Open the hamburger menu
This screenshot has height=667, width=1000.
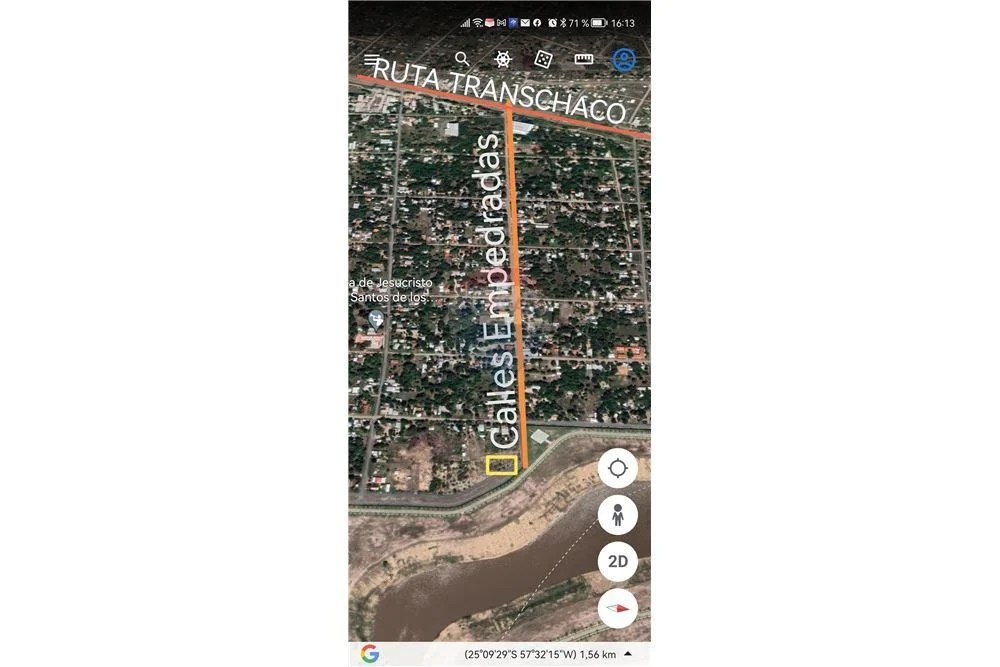click(372, 60)
